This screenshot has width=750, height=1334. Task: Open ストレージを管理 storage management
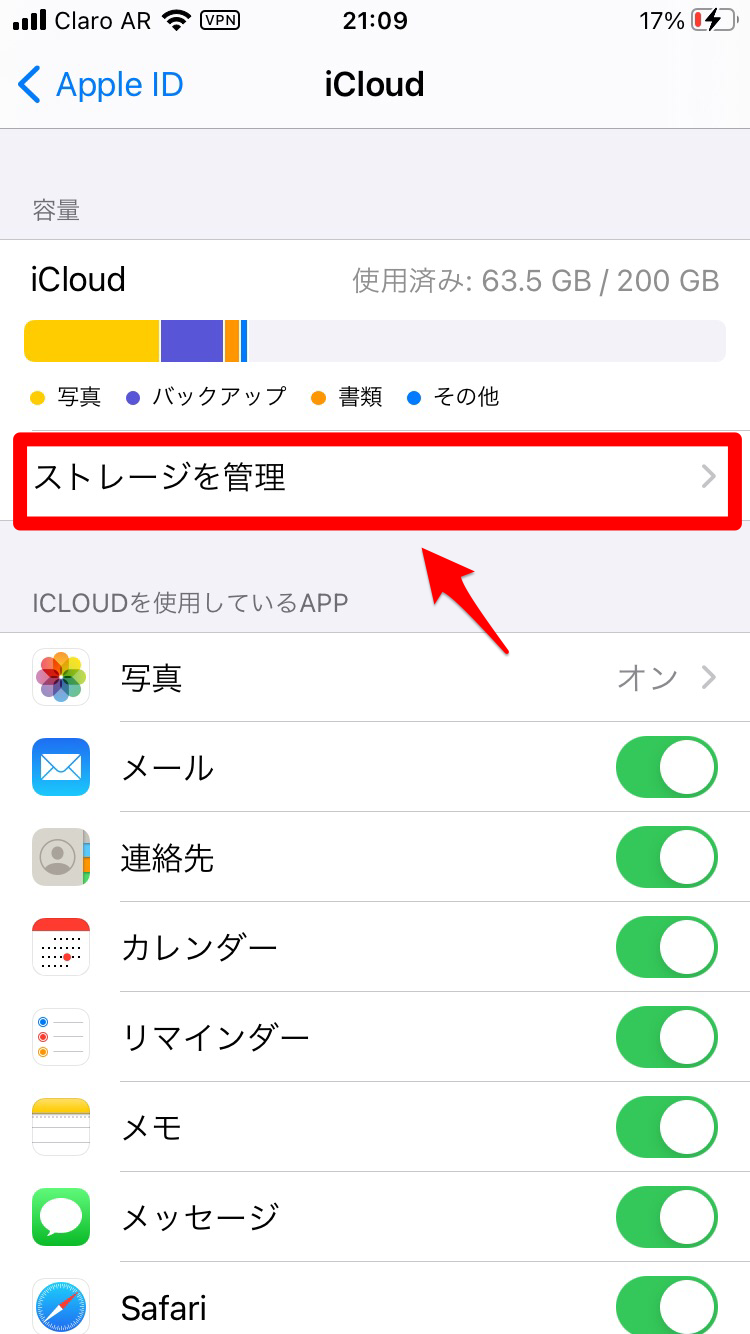click(376, 479)
